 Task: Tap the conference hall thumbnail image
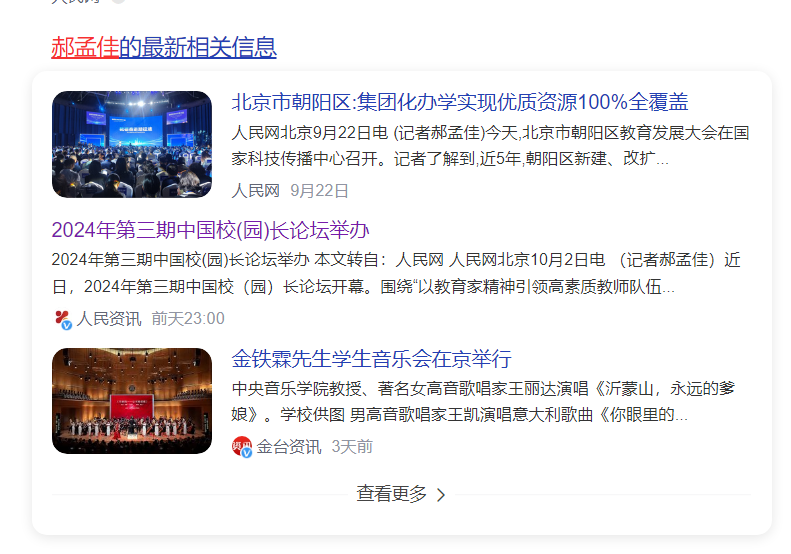132,144
